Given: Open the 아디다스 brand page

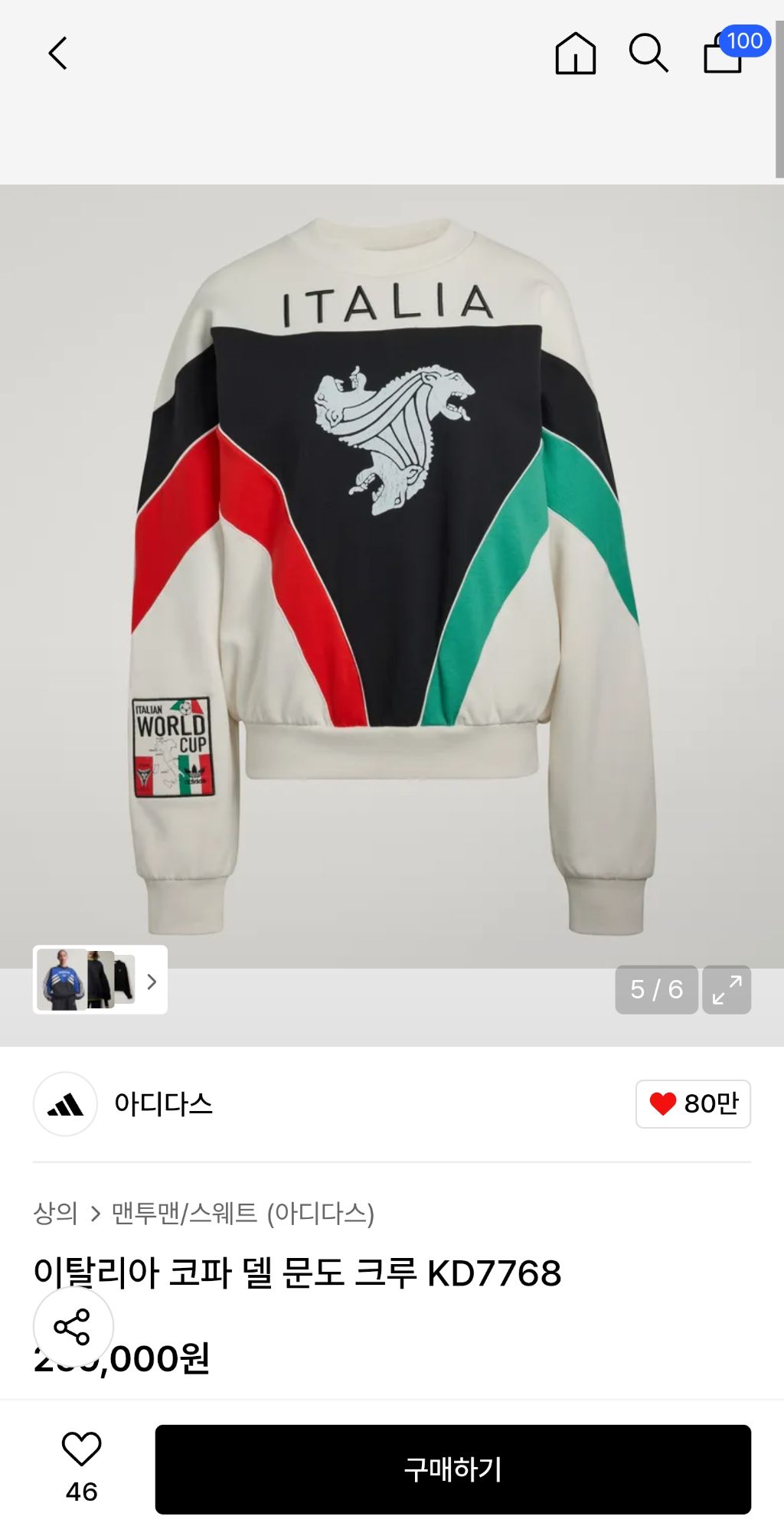Looking at the screenshot, I should pyautogui.click(x=162, y=1103).
